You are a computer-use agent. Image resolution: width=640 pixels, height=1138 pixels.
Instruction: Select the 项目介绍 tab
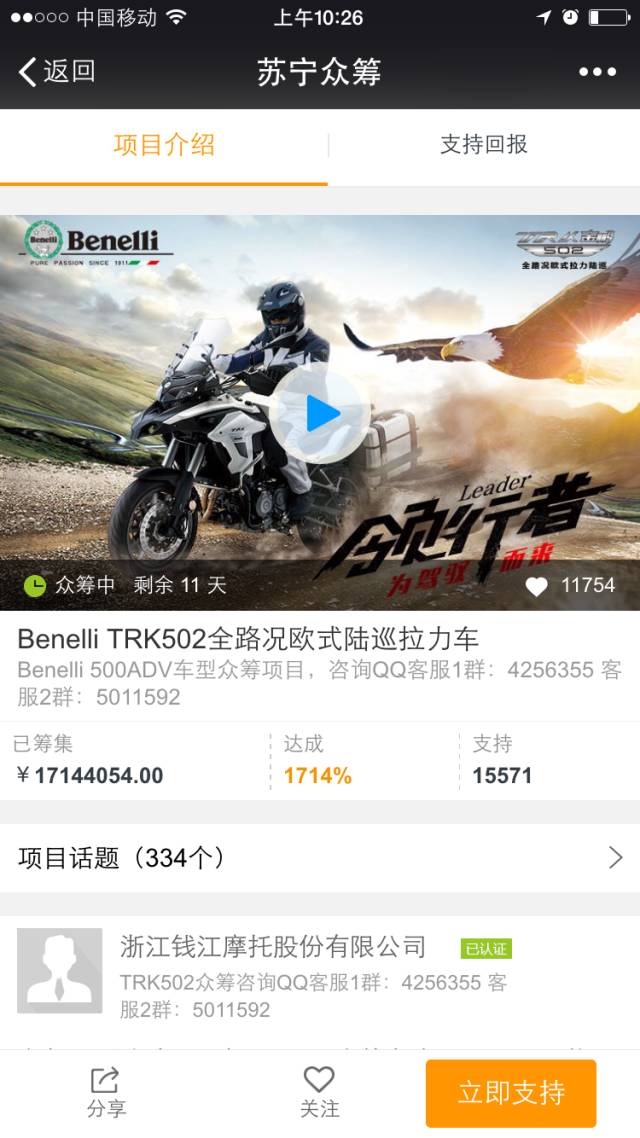pyautogui.click(x=164, y=145)
